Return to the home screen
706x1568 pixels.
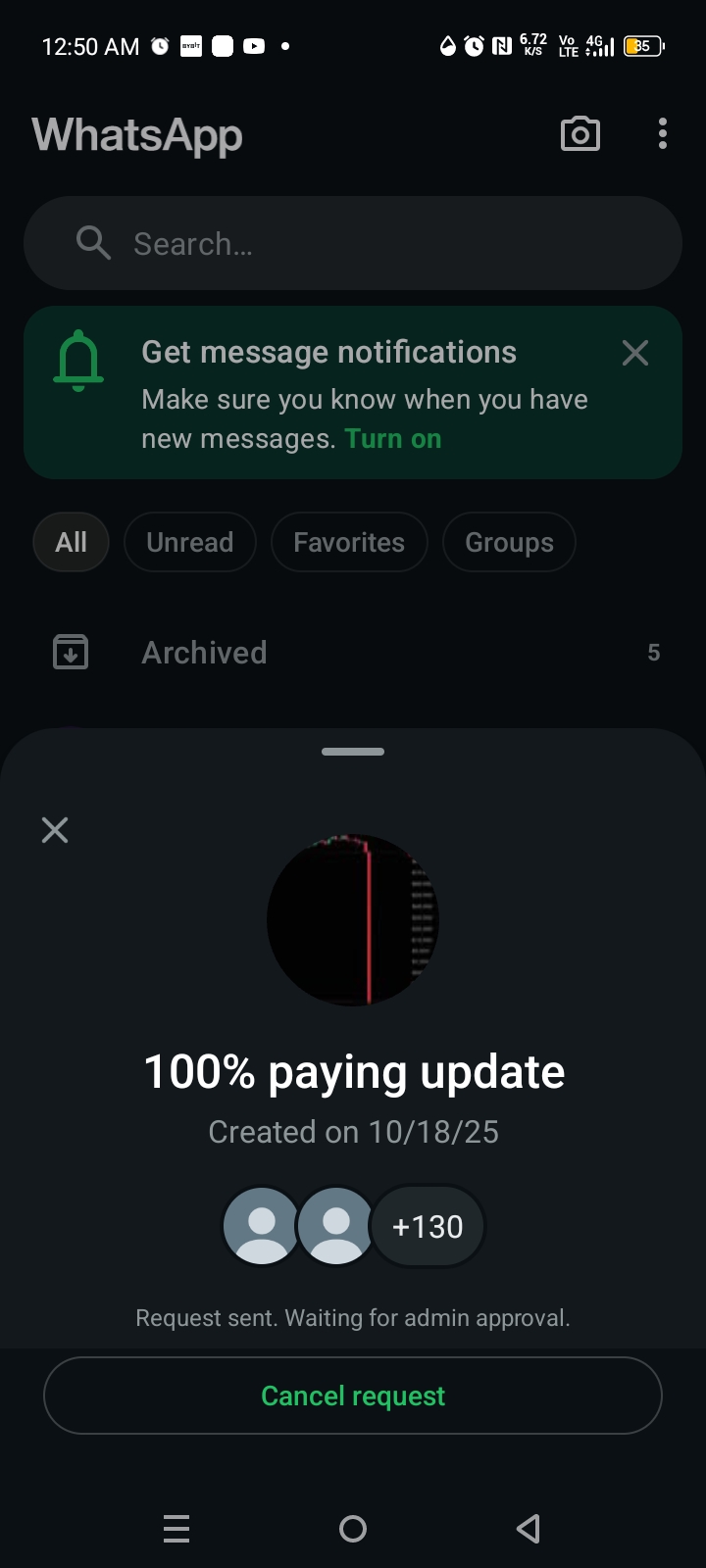click(x=353, y=1528)
